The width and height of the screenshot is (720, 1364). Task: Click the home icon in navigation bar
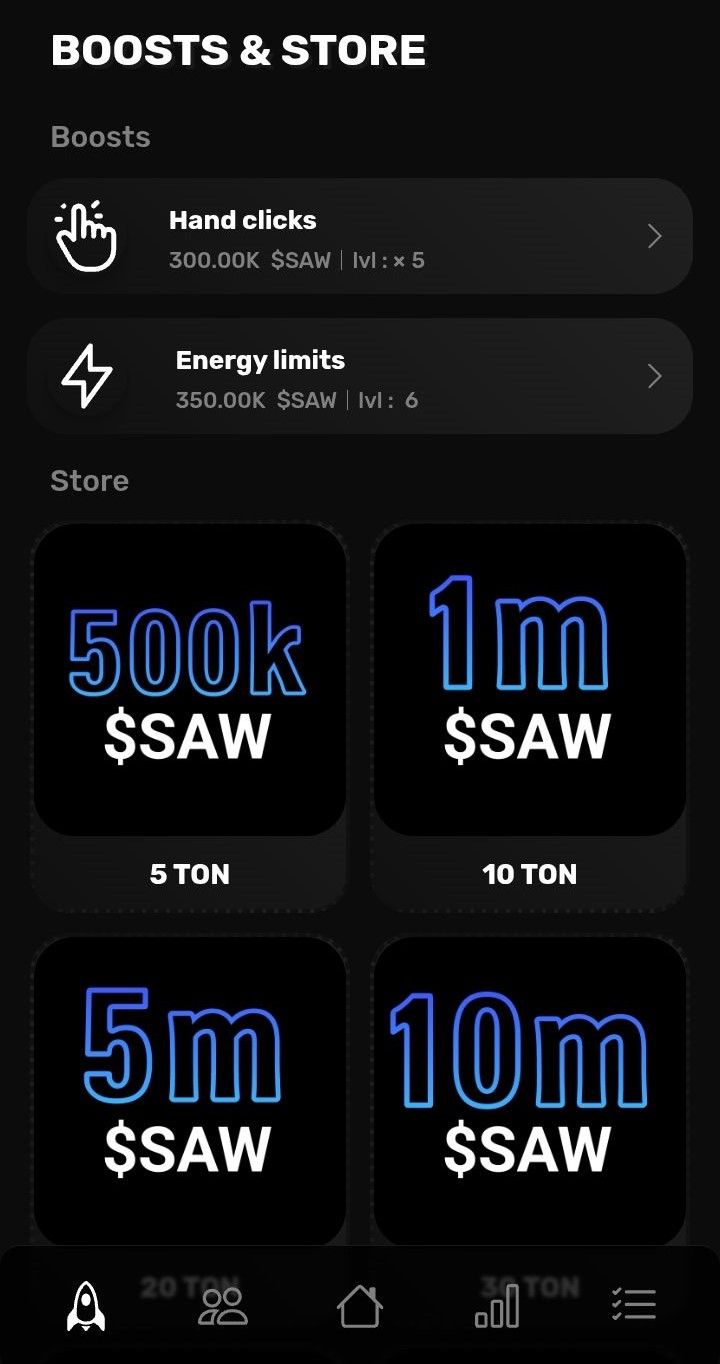tap(360, 1303)
